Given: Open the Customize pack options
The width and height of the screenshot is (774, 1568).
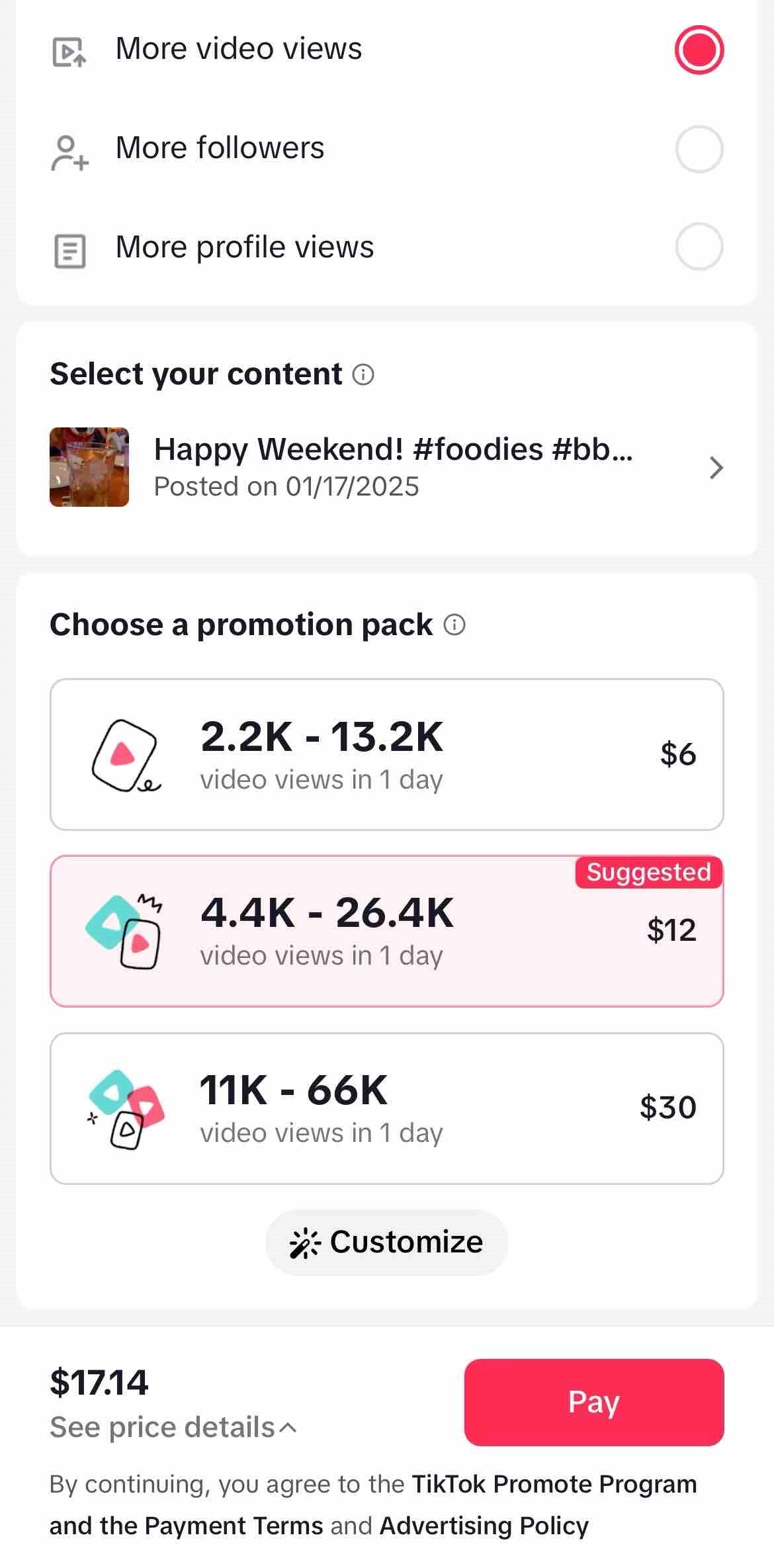Looking at the screenshot, I should point(386,1241).
